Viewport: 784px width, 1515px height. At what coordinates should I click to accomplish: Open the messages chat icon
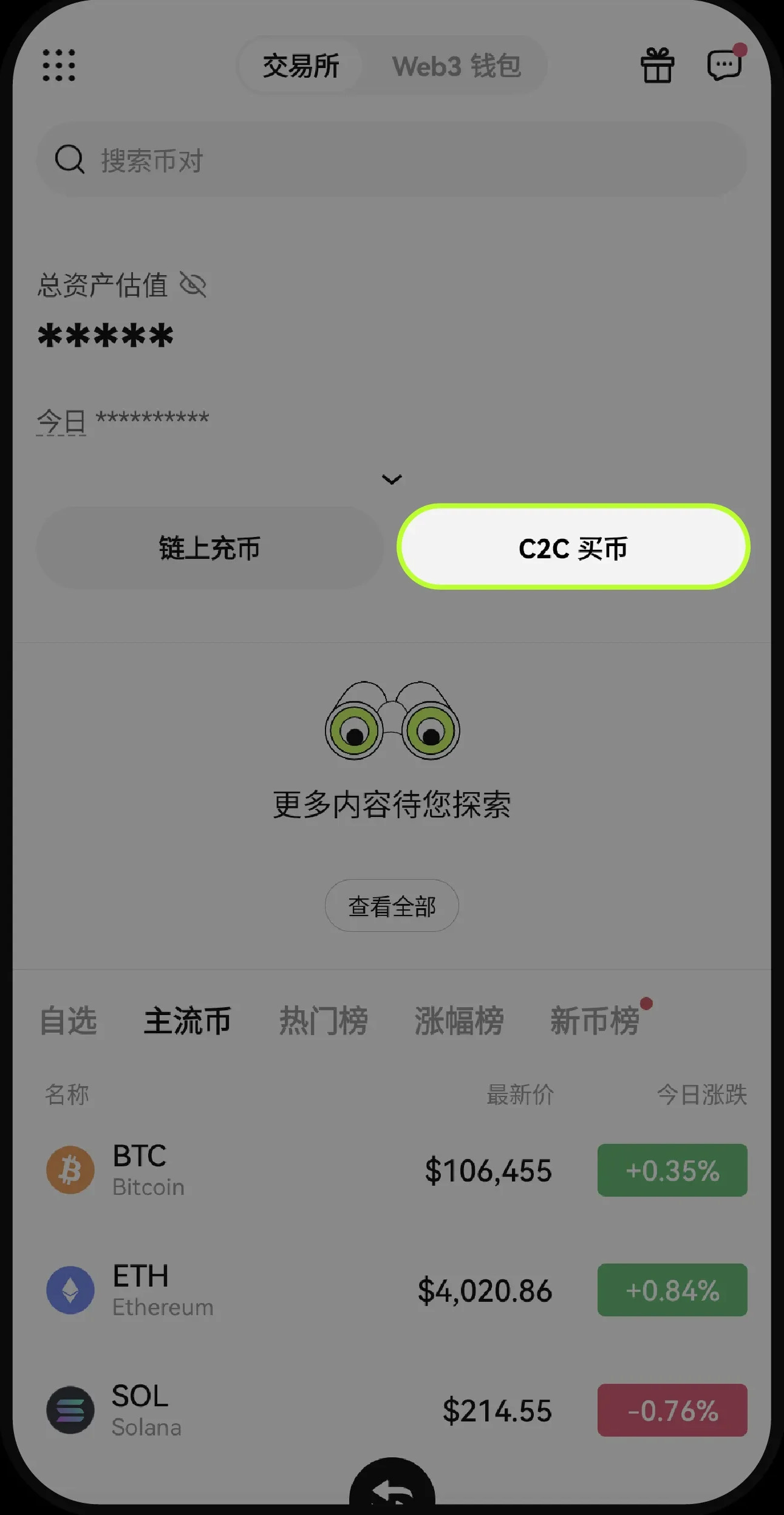point(724,64)
